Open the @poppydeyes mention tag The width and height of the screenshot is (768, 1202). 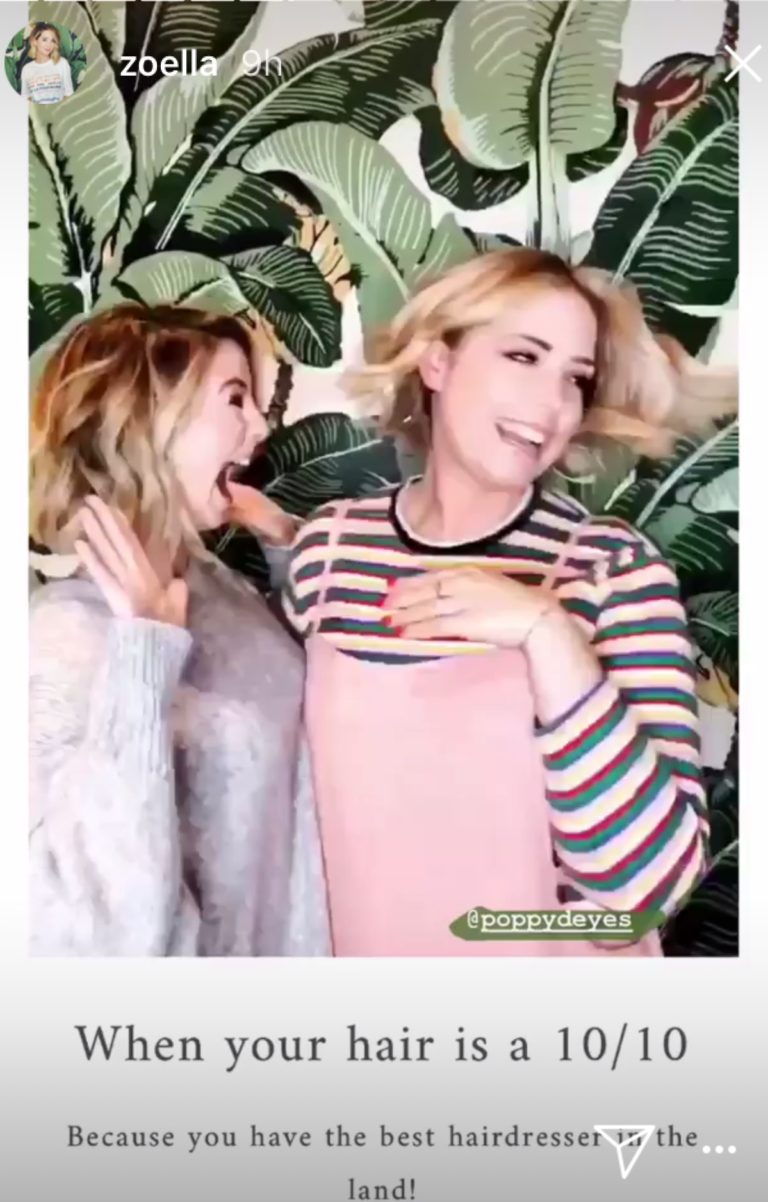[555, 921]
